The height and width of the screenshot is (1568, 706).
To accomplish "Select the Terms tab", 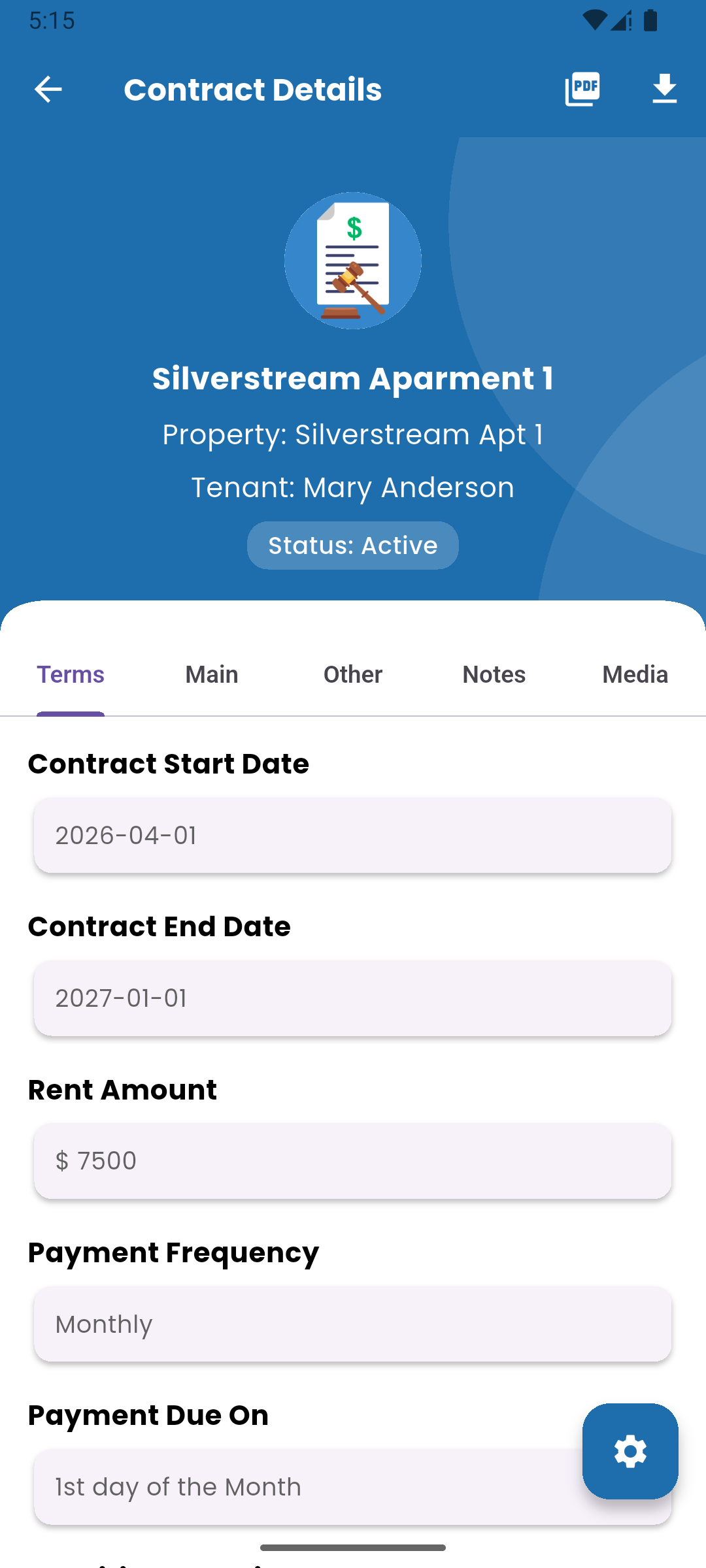I will click(x=70, y=674).
